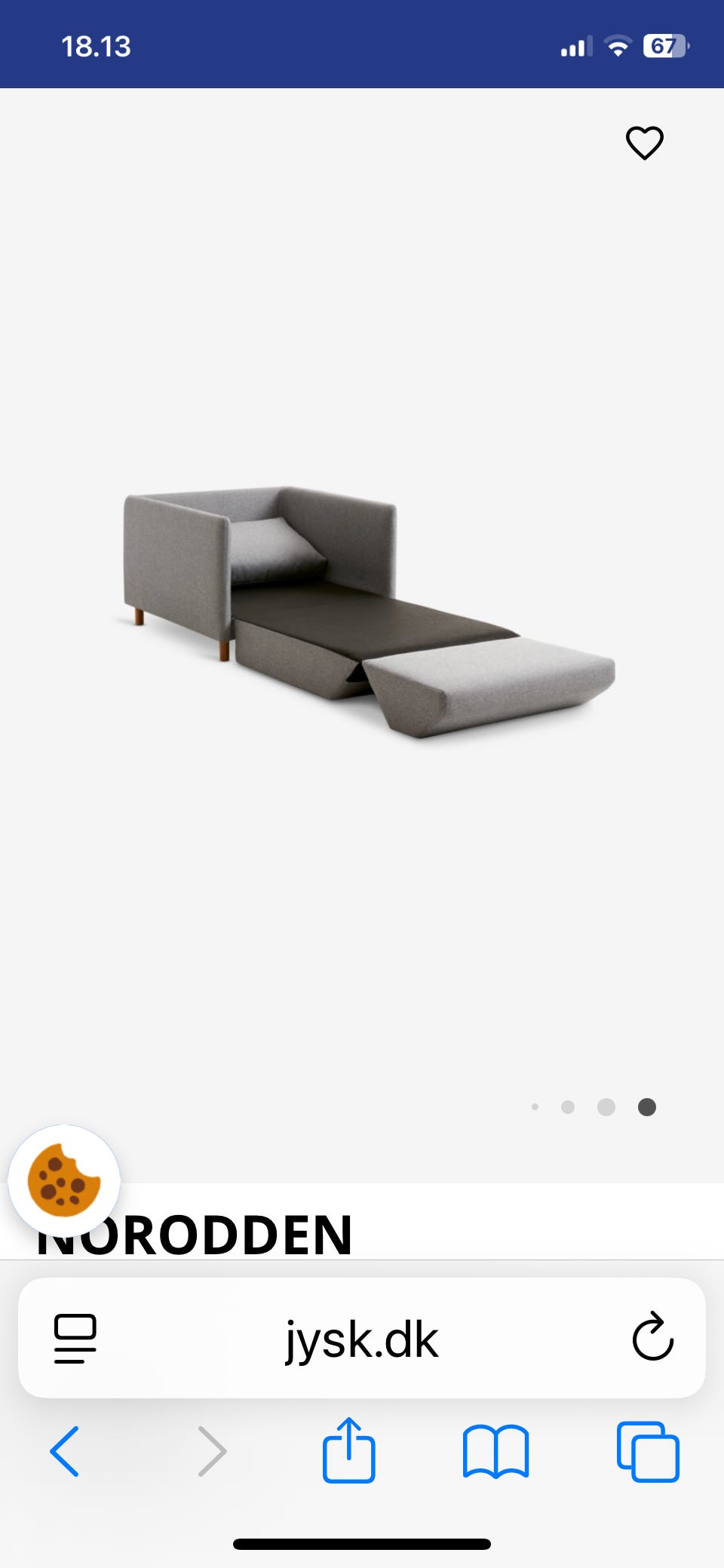
Task: Tap the cookie consent icon
Action: point(65,1182)
